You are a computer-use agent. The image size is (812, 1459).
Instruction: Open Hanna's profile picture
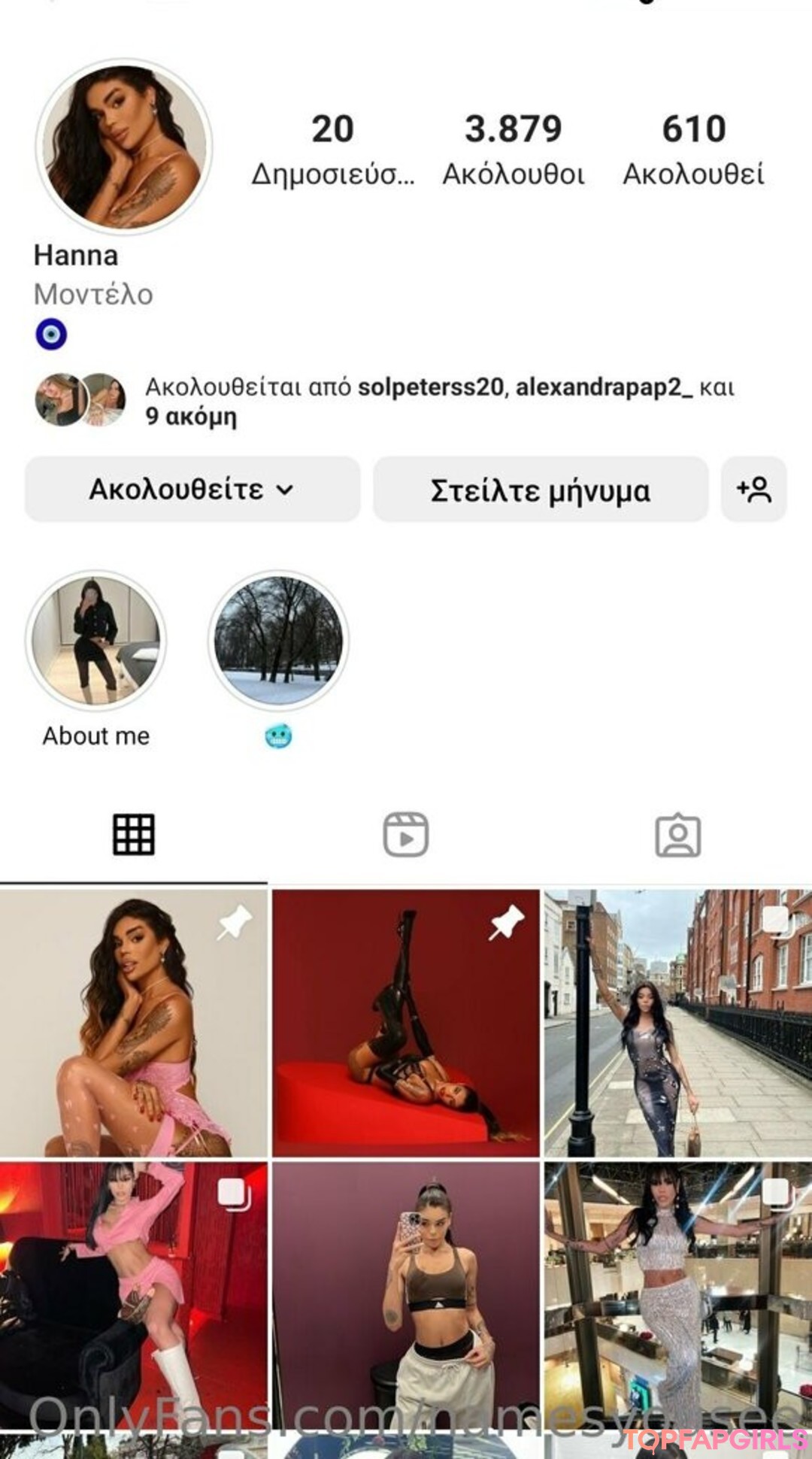124,146
